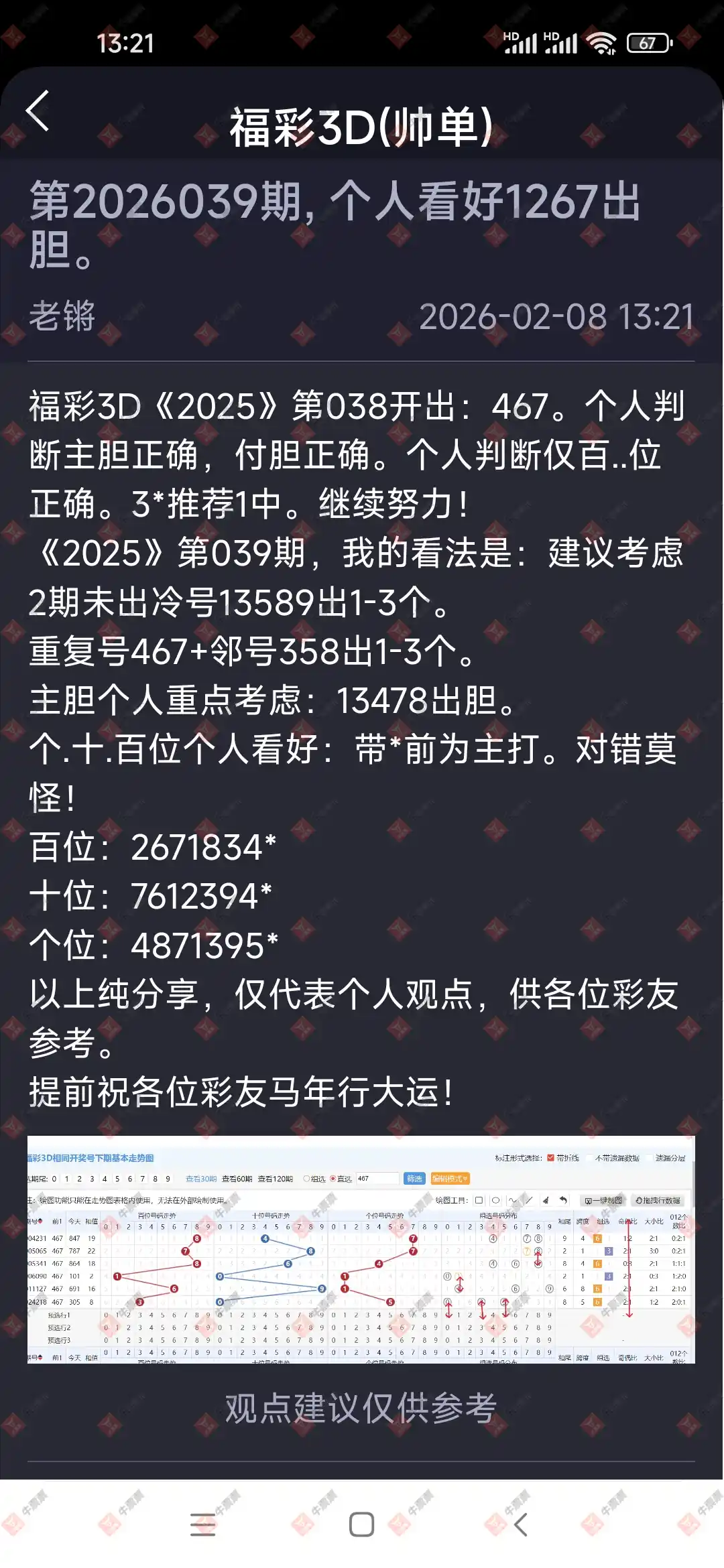This screenshot has height=1568, width=724.
Task: Switch to 查看120期 view
Action: pos(276,1175)
